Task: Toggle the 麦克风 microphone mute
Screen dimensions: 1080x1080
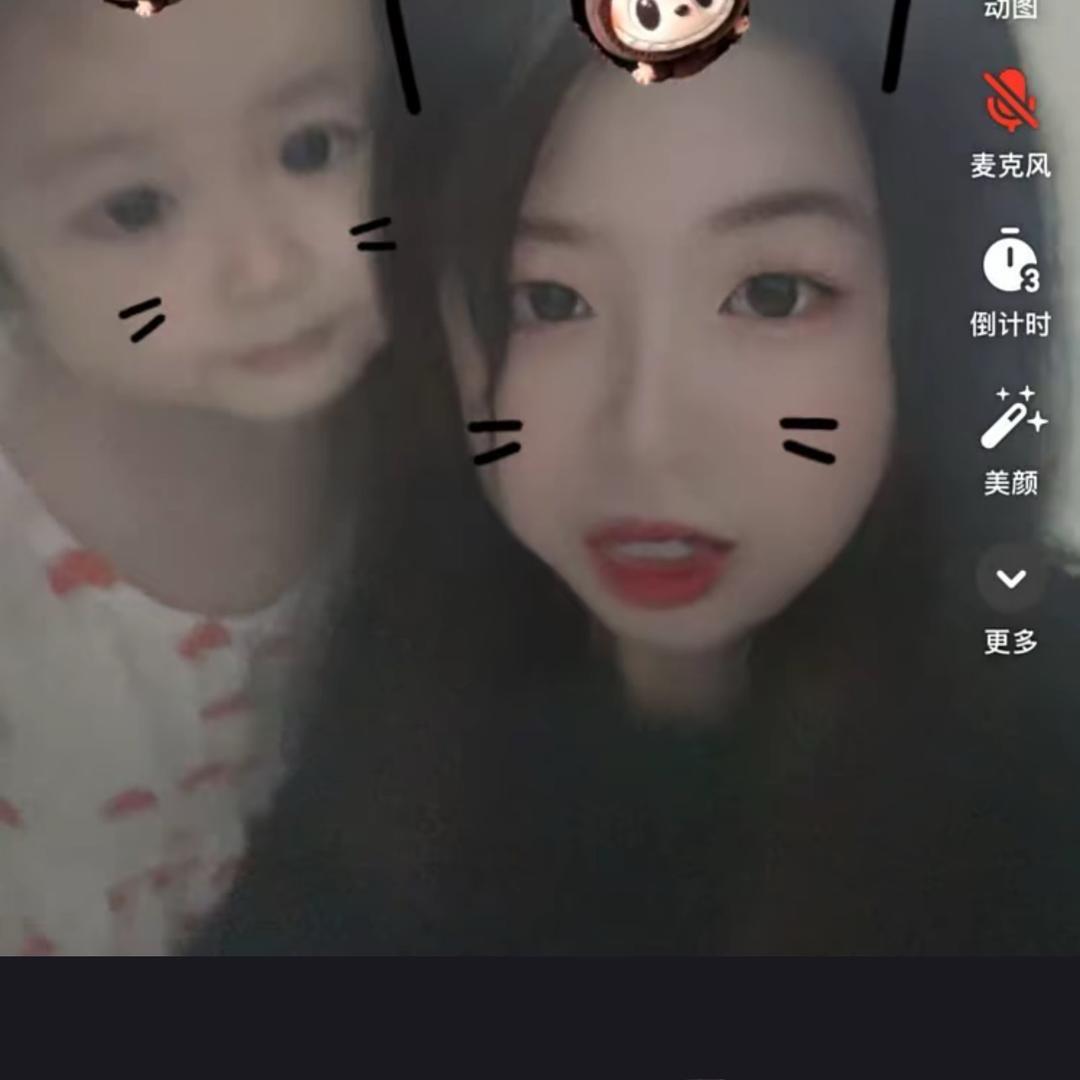Action: (1010, 103)
